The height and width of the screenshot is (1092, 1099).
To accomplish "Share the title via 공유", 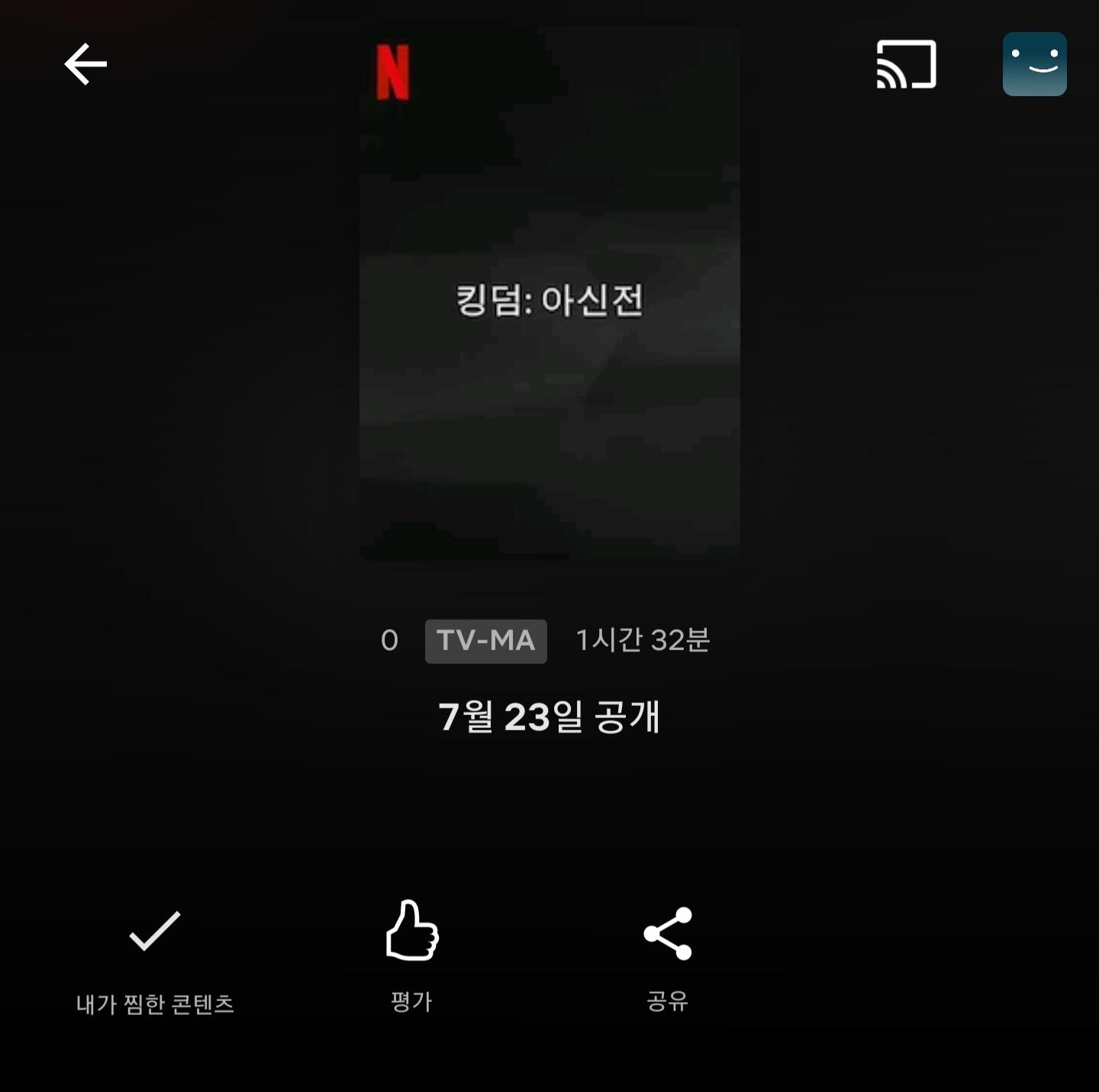I will [x=668, y=933].
